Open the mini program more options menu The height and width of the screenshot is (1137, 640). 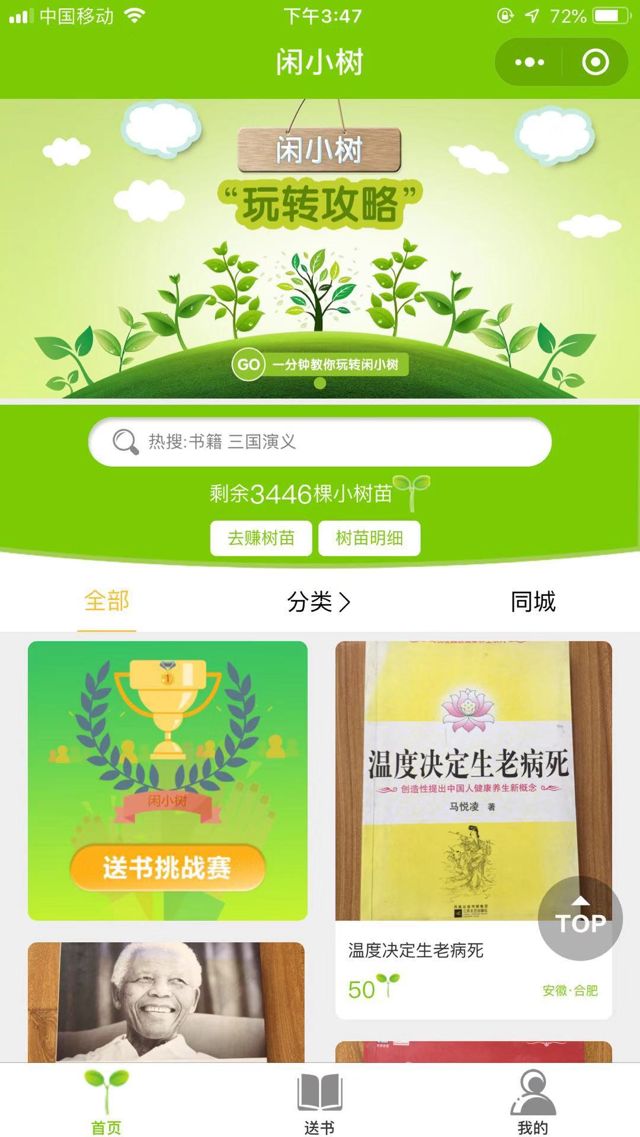530,62
